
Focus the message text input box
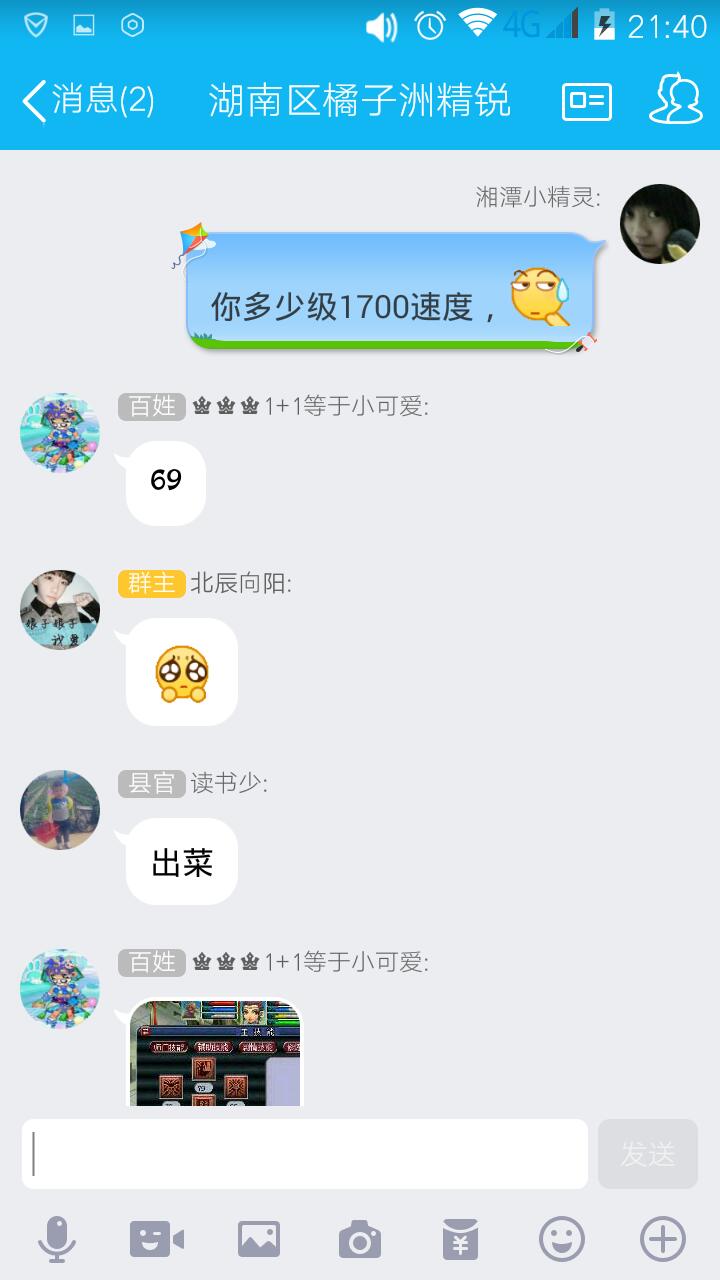tap(305, 1154)
